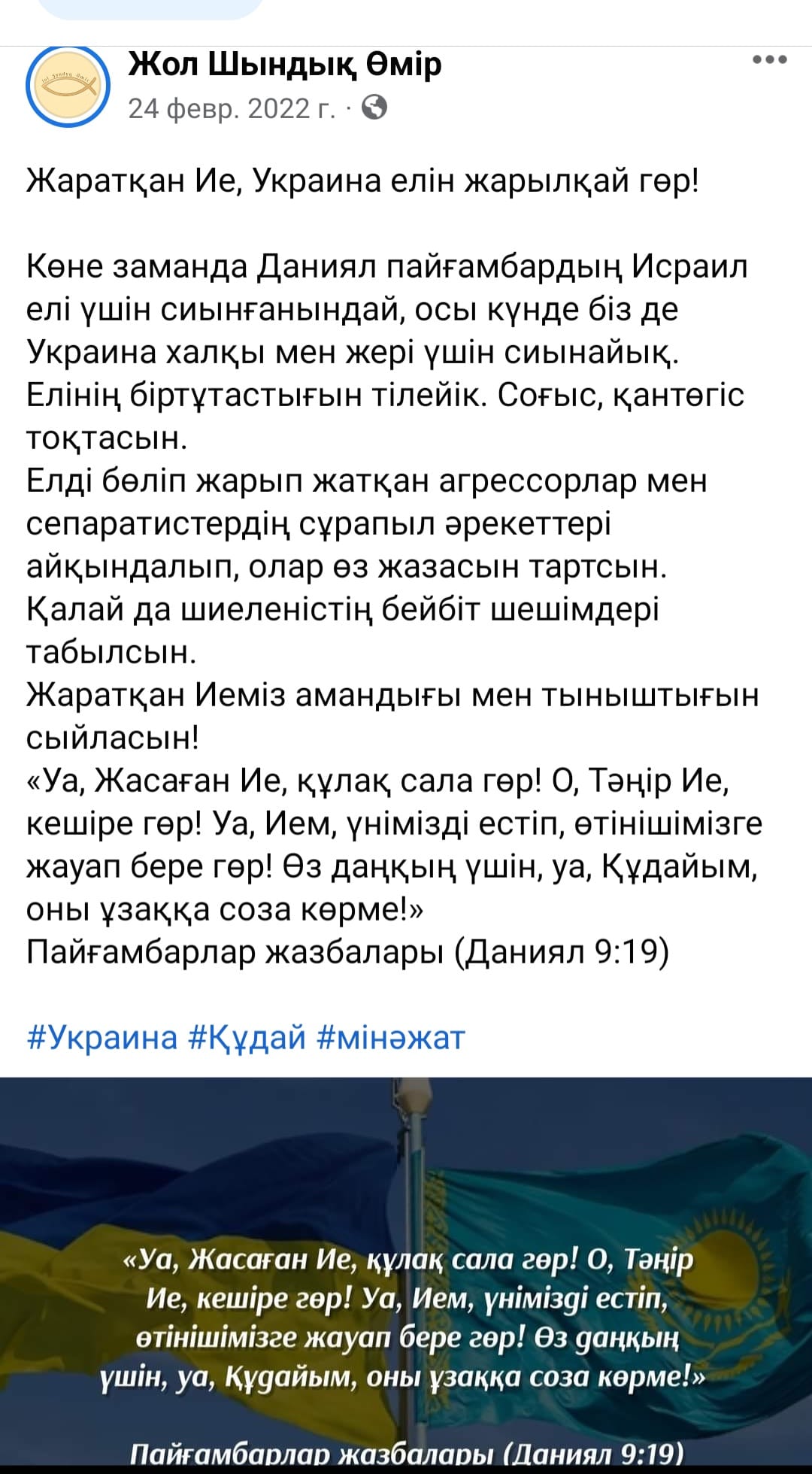Open the post's three-dot options menu
812x1474 pixels.
(x=769, y=60)
